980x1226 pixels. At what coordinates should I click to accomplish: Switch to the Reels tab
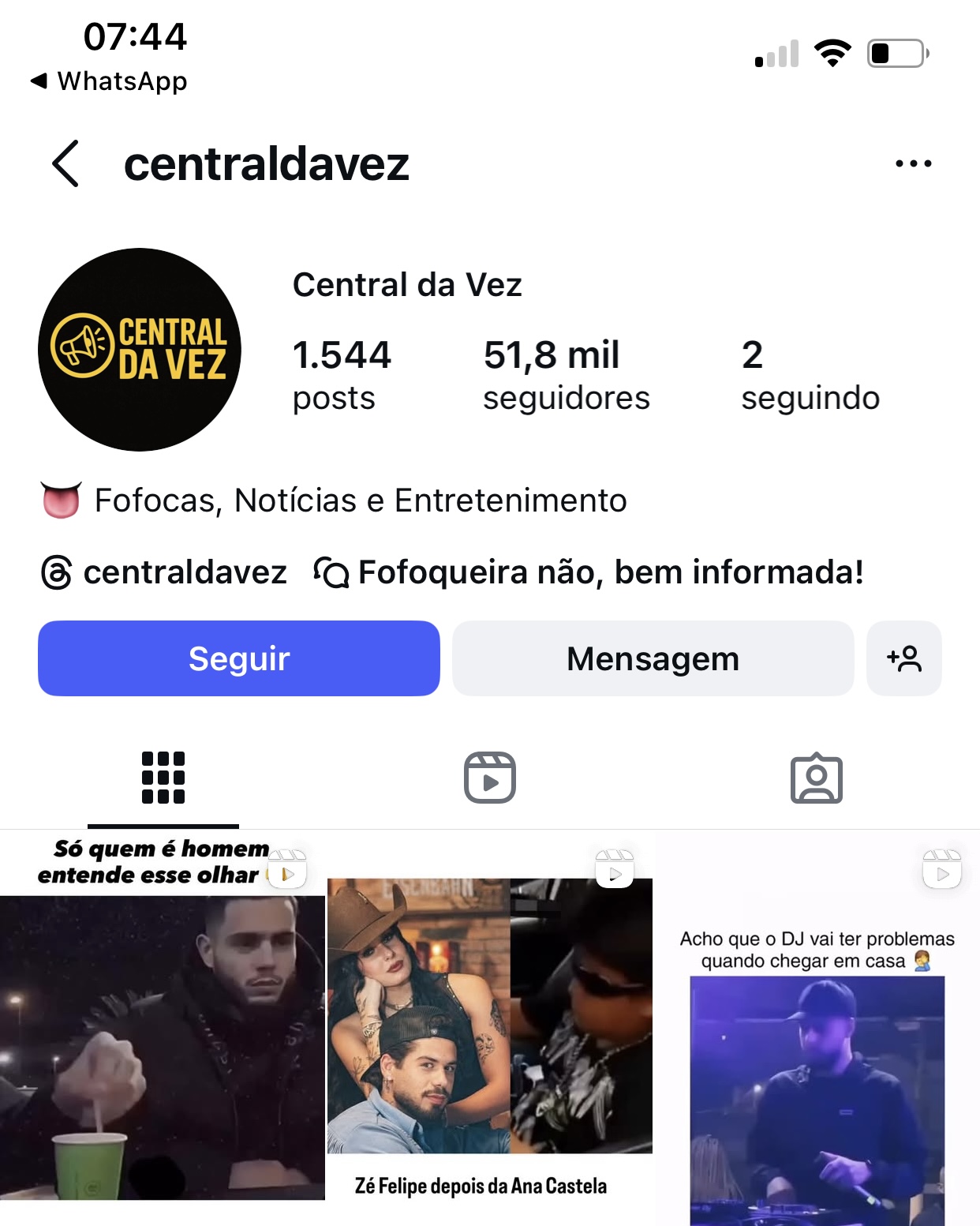point(489,778)
